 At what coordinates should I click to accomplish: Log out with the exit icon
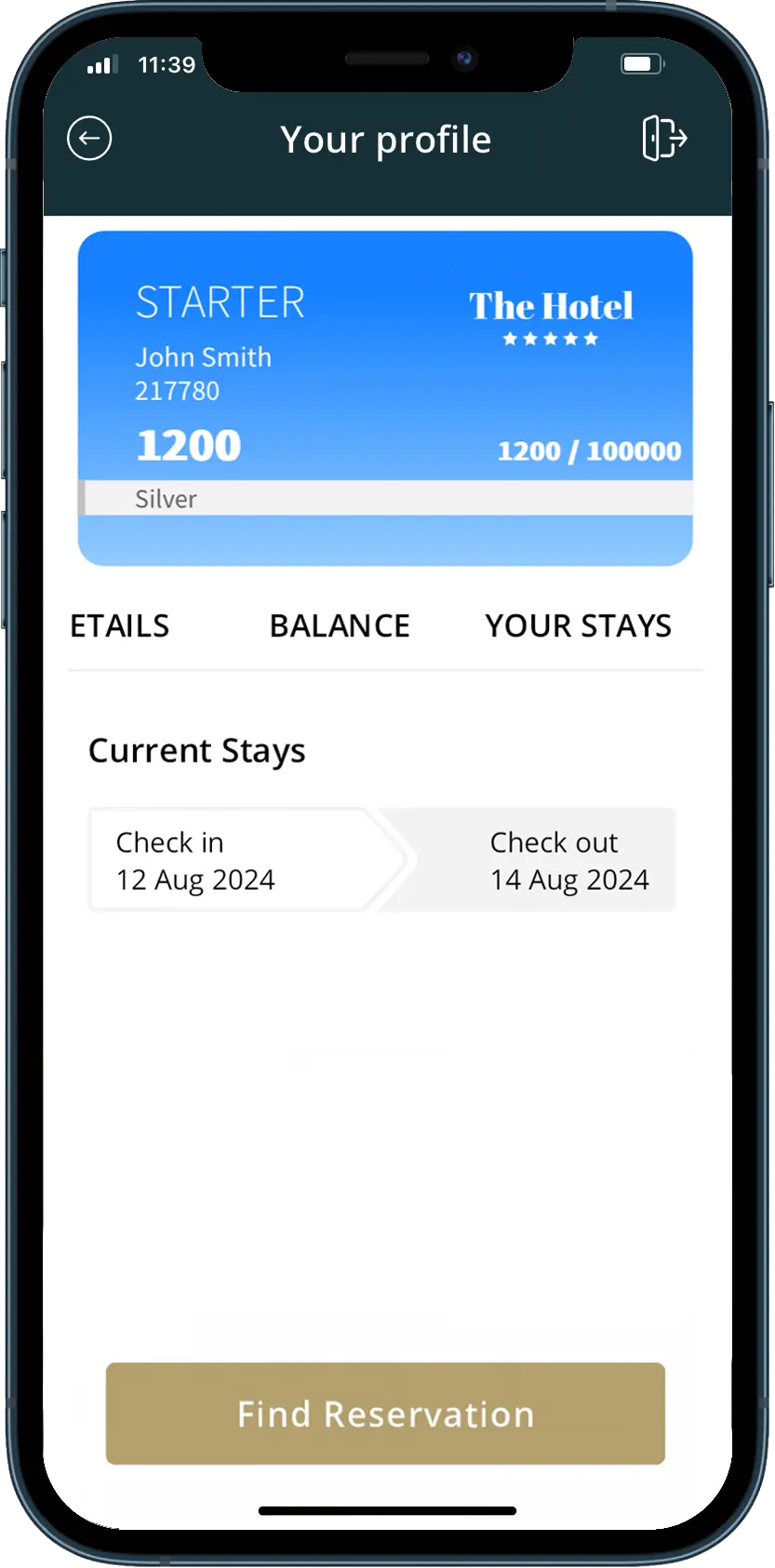[x=664, y=139]
